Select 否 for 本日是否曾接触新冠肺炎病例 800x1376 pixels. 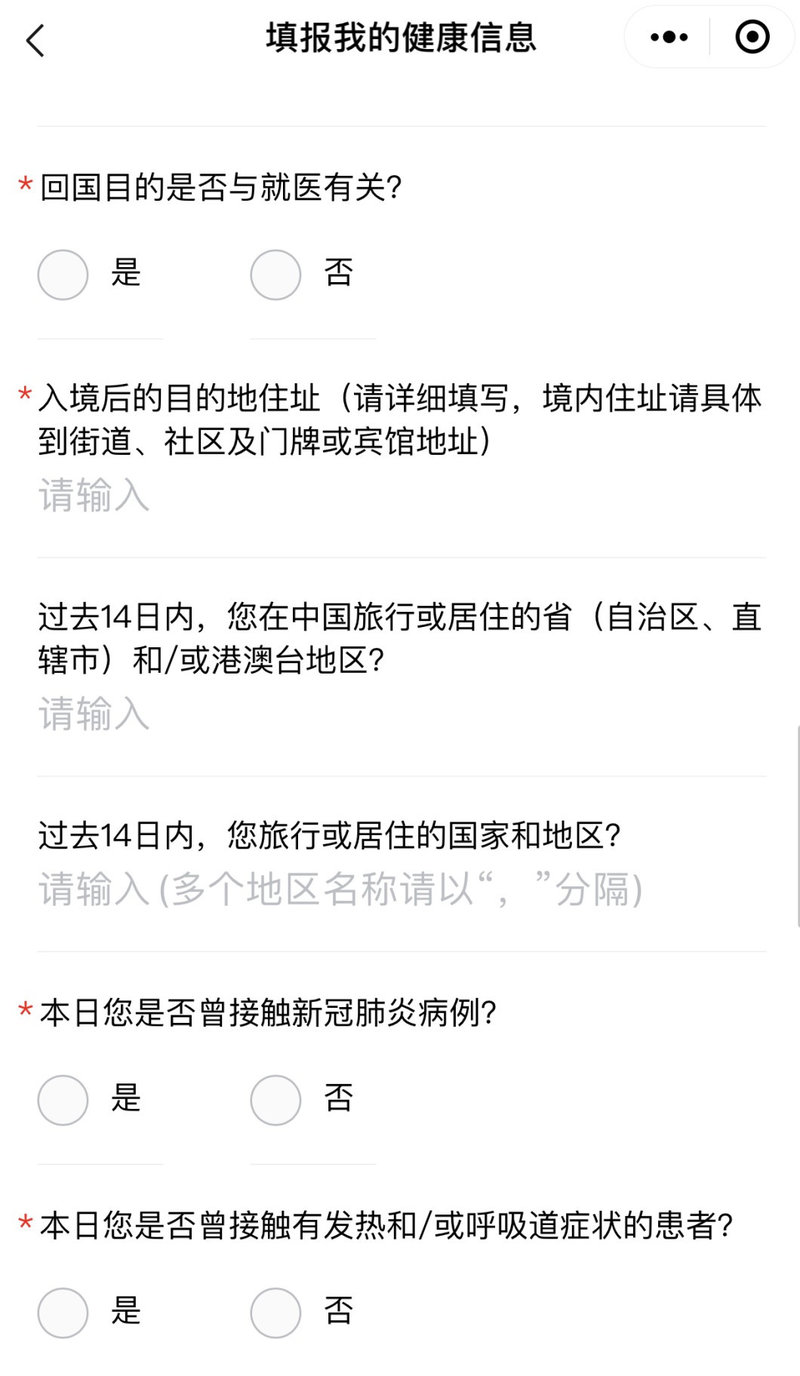[x=275, y=1100]
